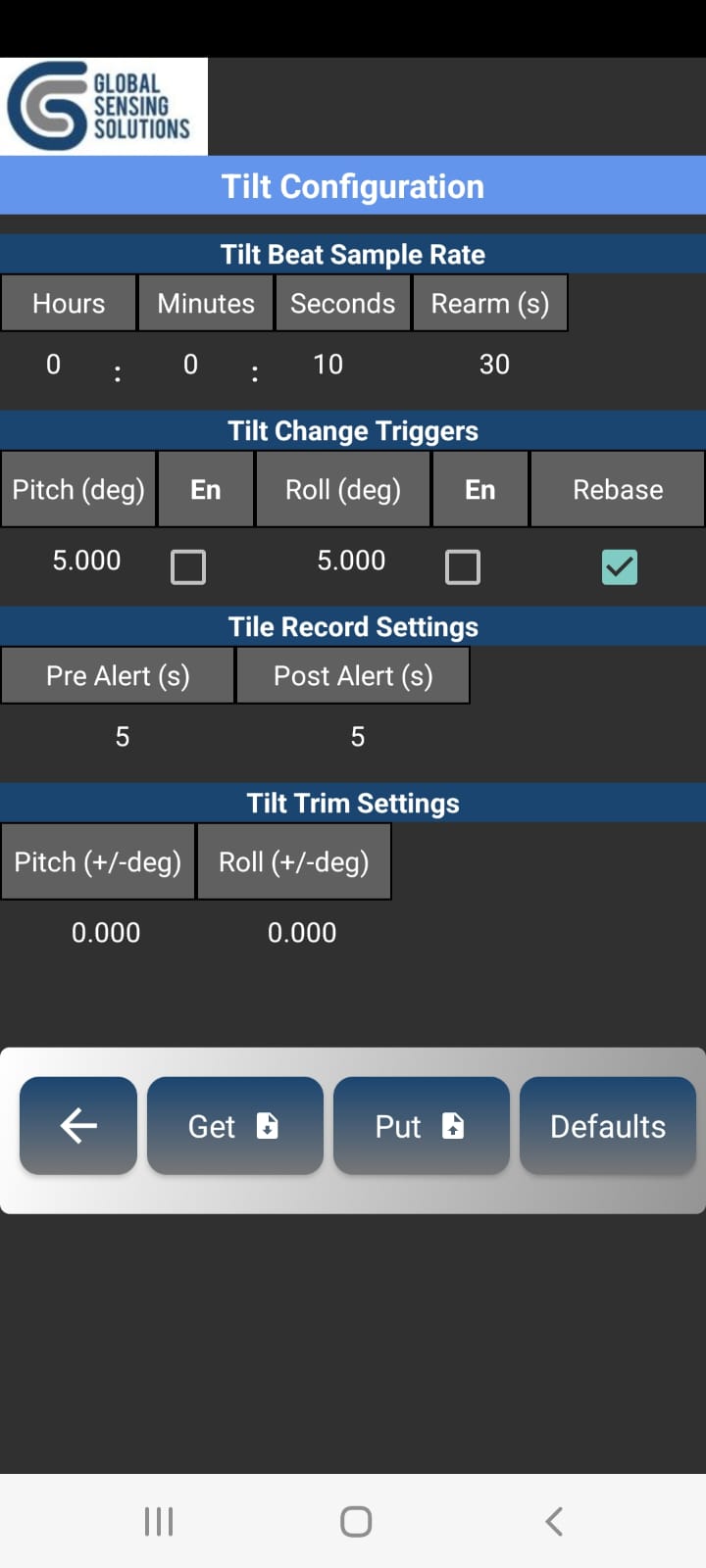Edit the Pitch (+/-deg) trim value

[x=106, y=933]
